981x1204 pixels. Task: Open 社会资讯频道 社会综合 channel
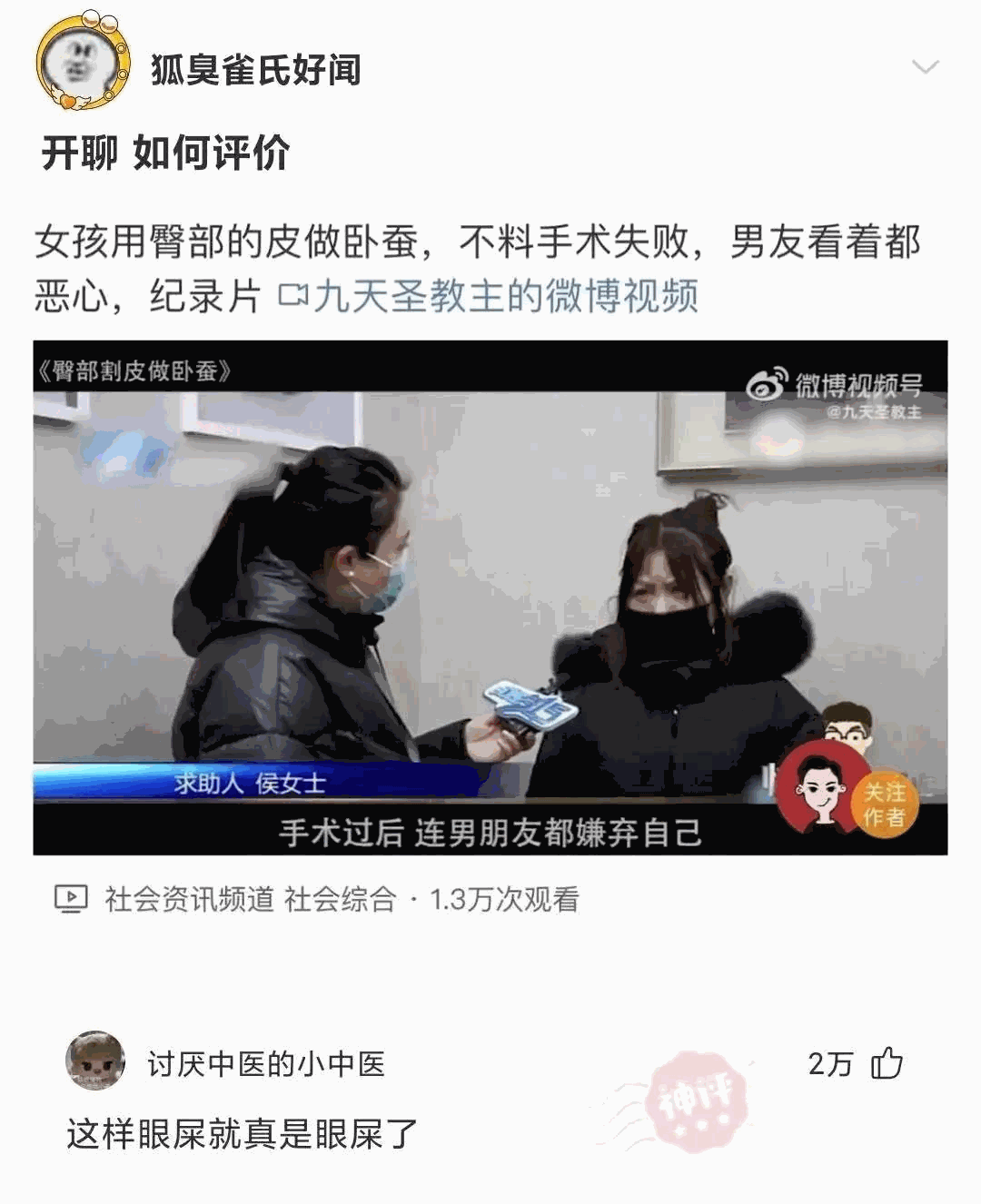pyautogui.click(x=250, y=899)
